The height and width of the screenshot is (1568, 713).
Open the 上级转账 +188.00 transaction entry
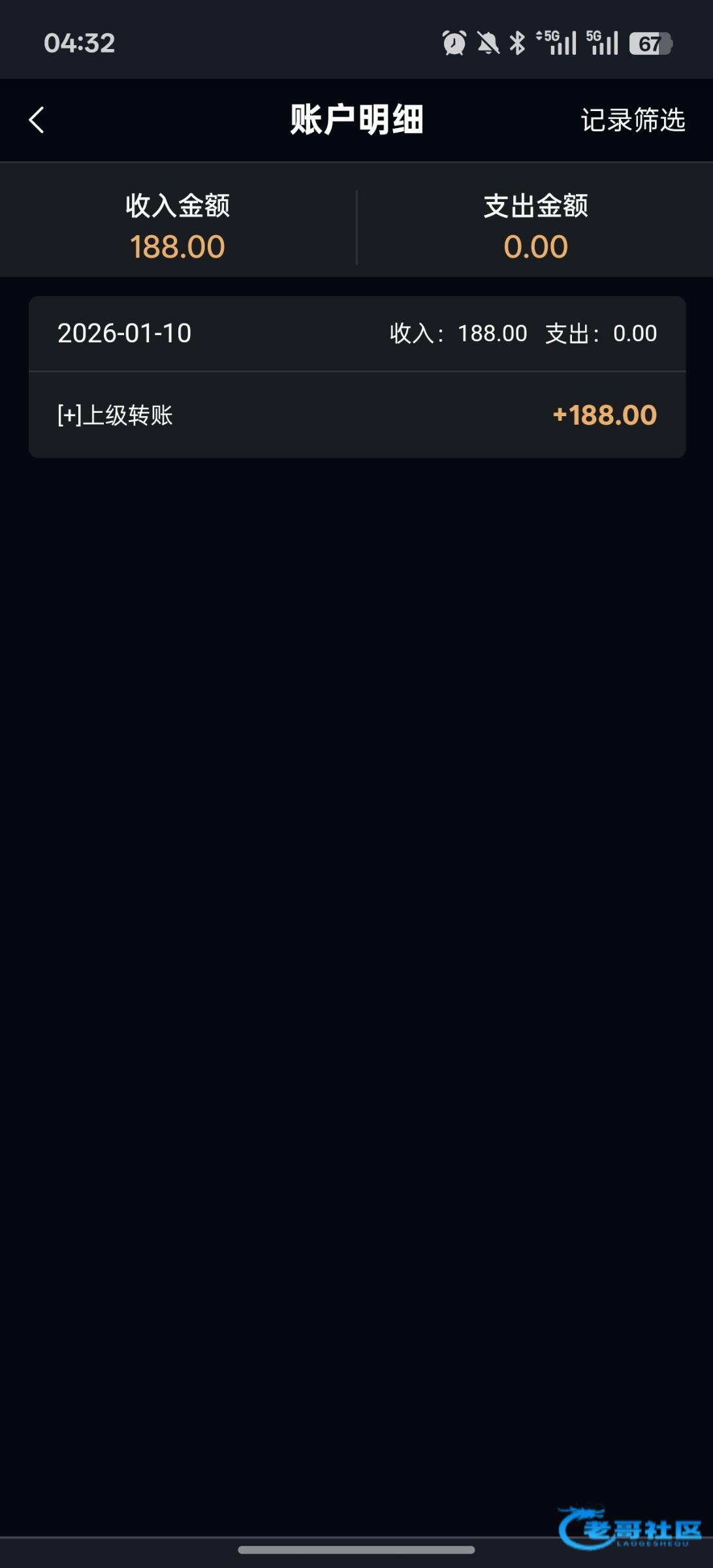click(x=356, y=415)
